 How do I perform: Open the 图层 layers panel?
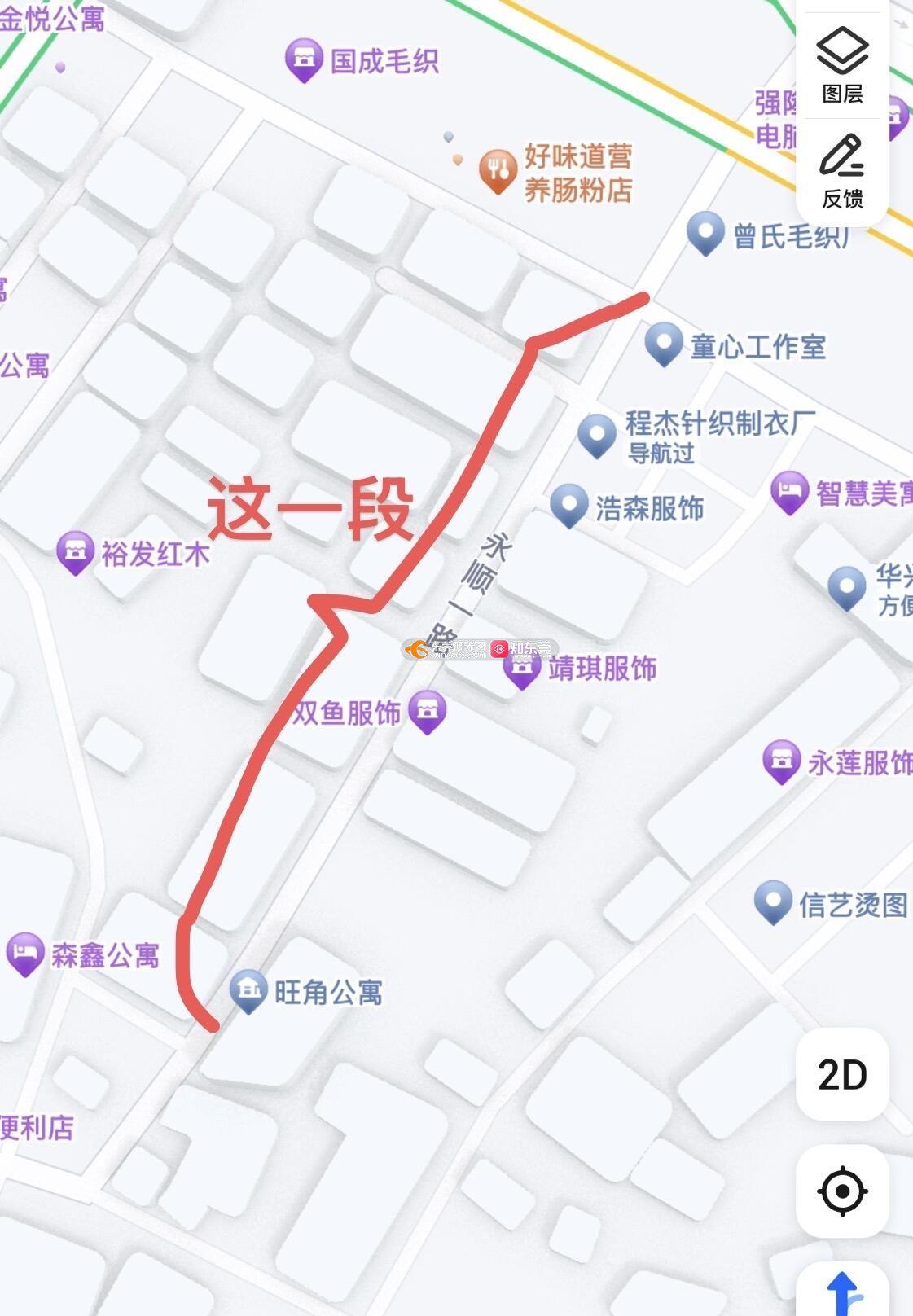pos(842,65)
